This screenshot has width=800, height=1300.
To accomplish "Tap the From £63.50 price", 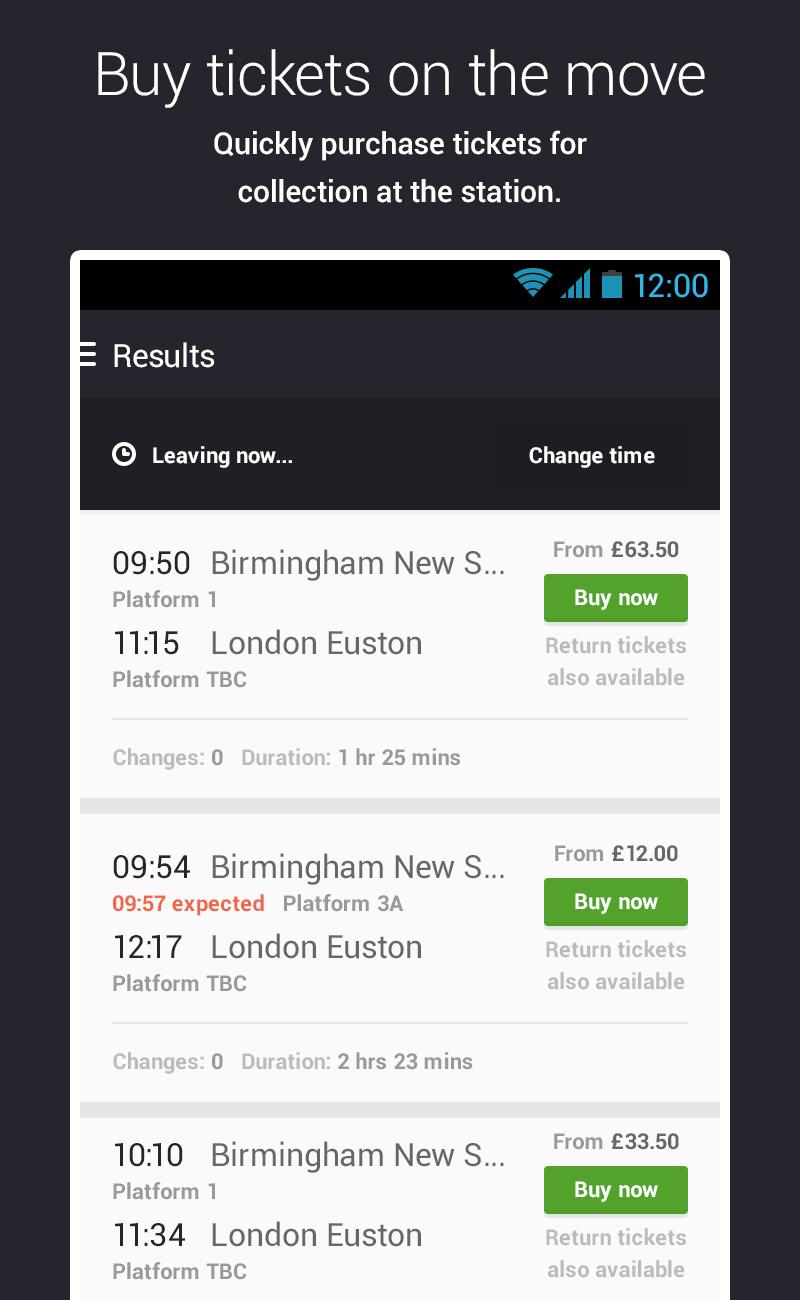I will (x=615, y=549).
